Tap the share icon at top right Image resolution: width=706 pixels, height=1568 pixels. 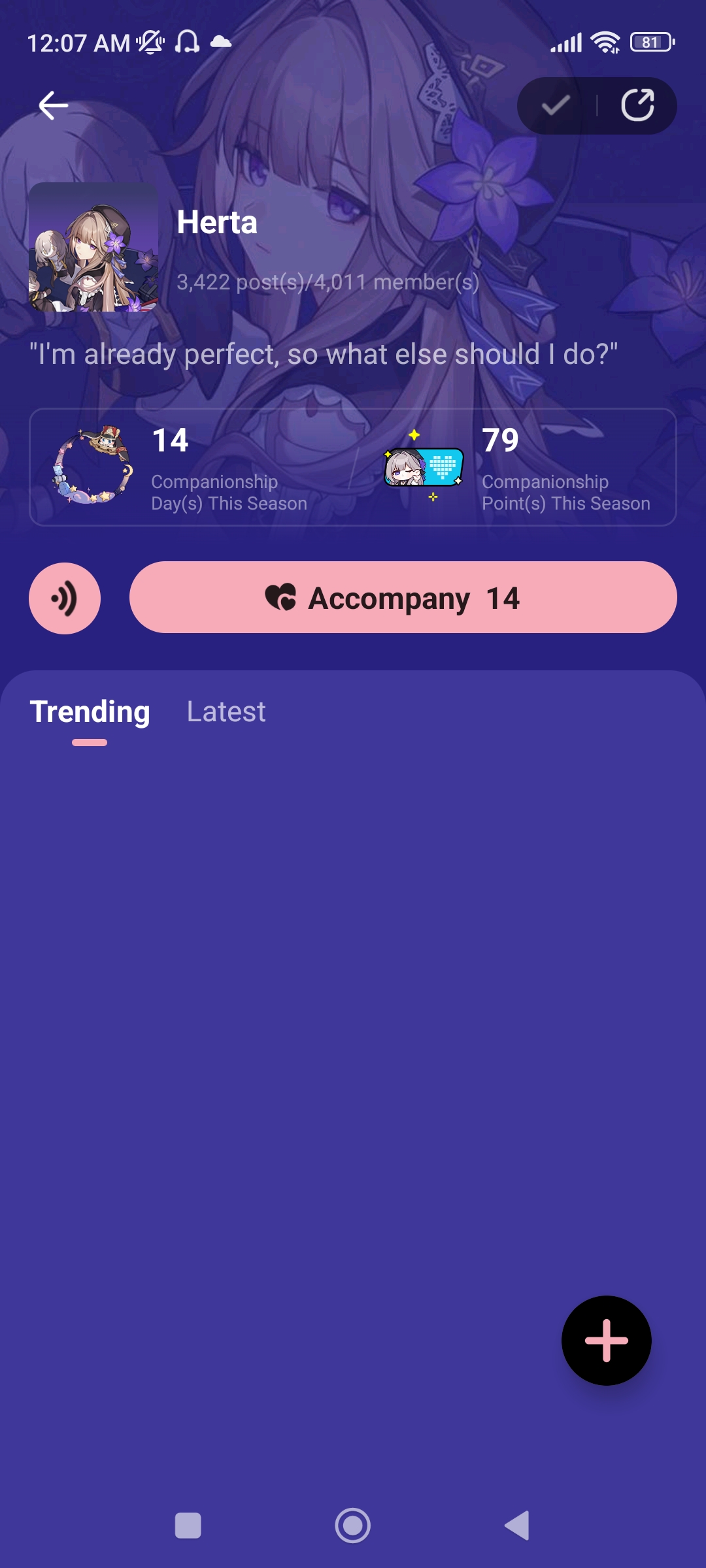tap(637, 105)
